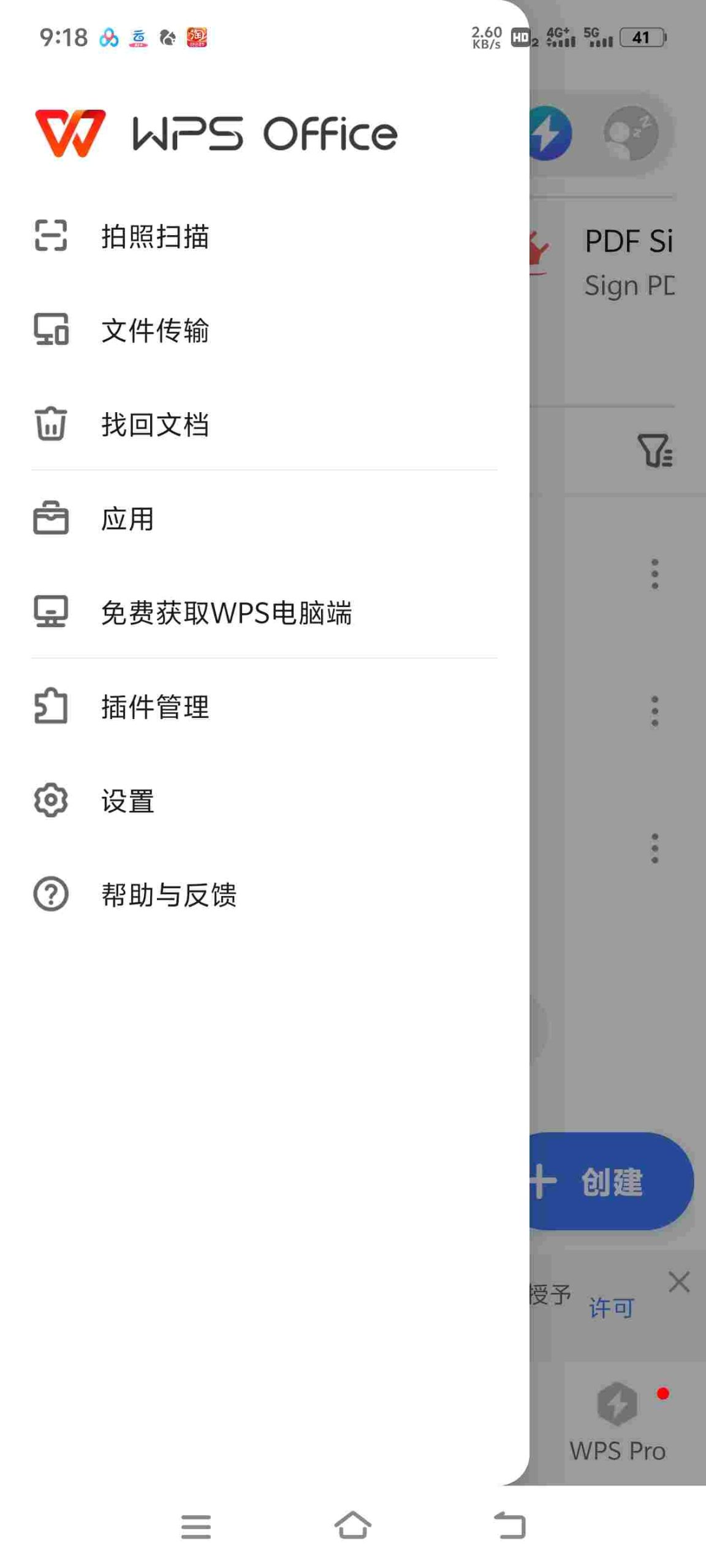Go back using the system back button
706x1568 pixels.
tap(510, 1525)
